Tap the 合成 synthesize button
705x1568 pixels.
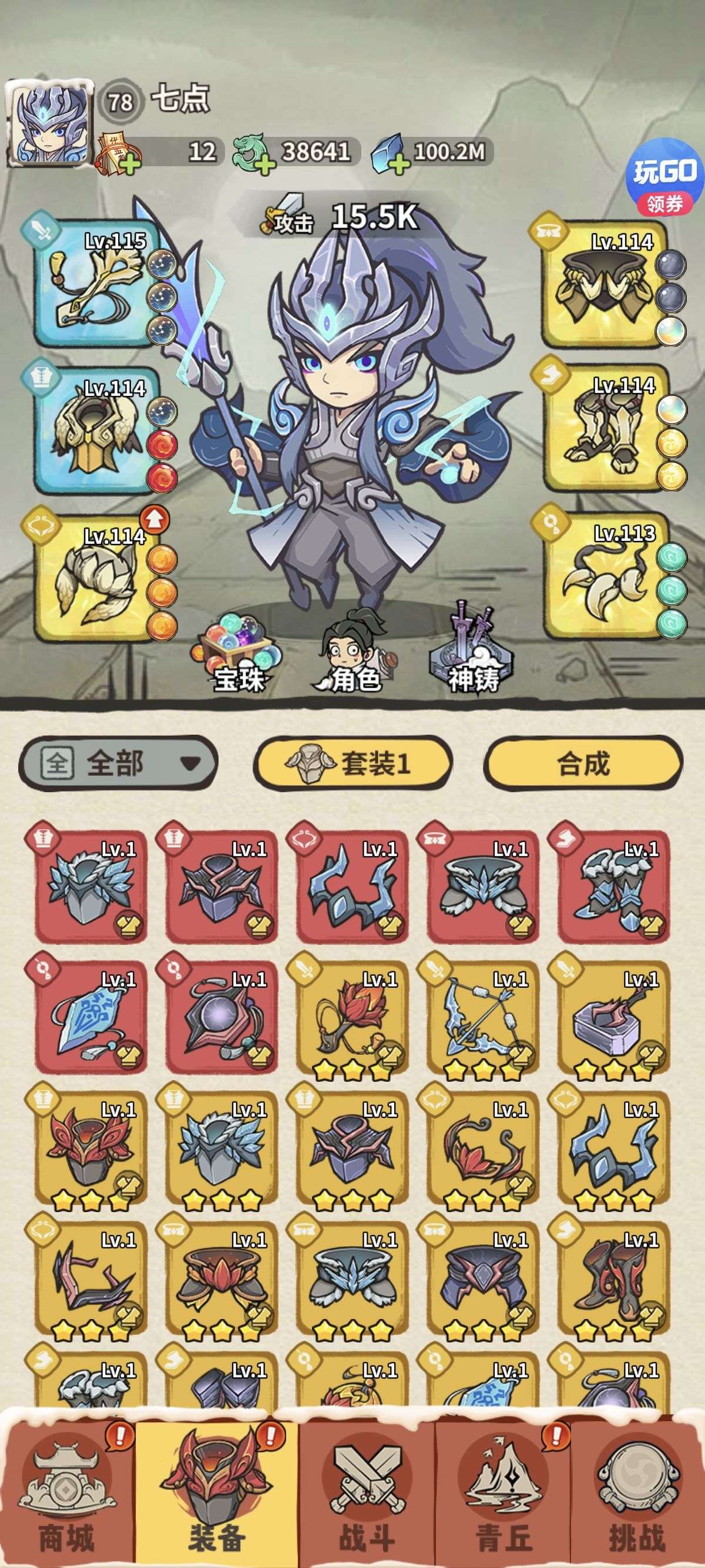pos(583,763)
